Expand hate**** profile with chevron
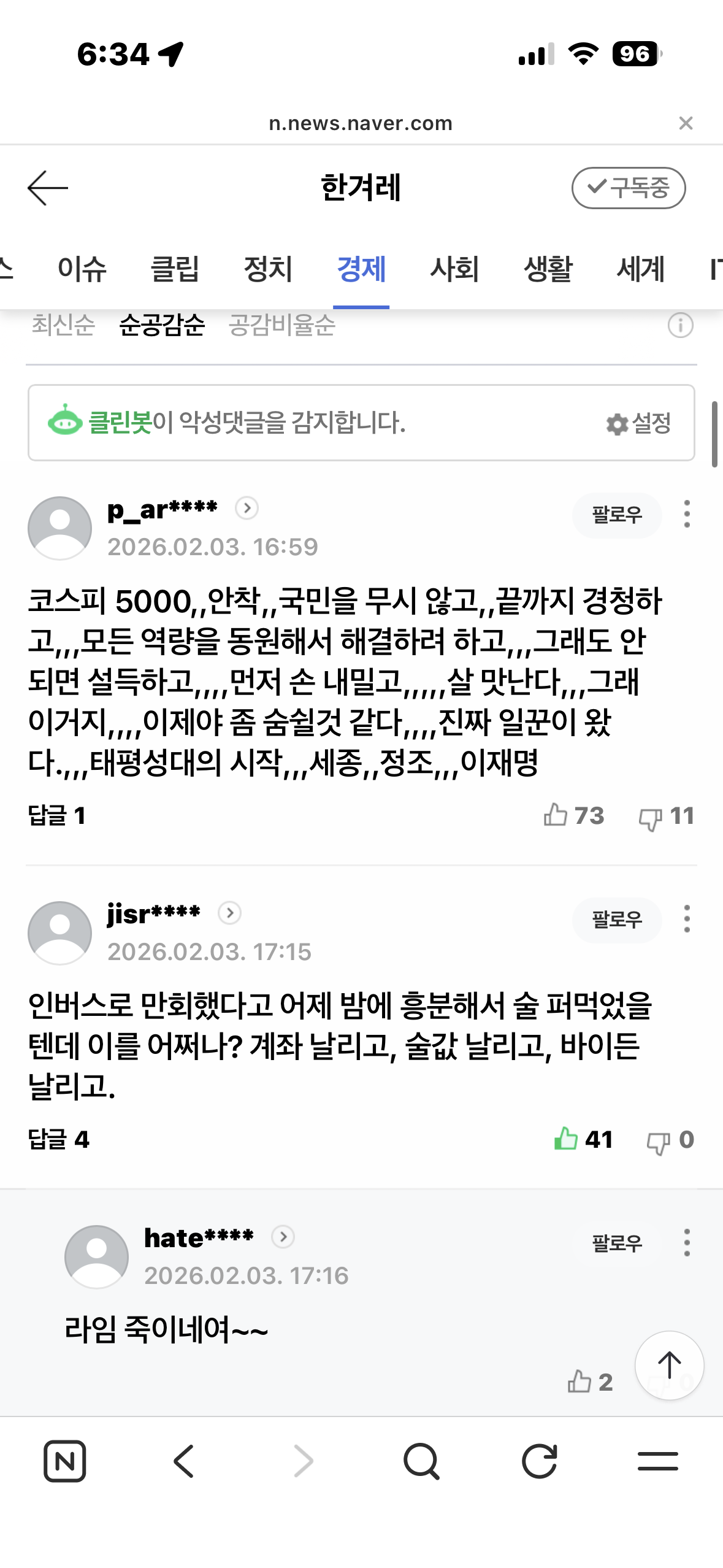The width and height of the screenshot is (723, 1568). [283, 1238]
